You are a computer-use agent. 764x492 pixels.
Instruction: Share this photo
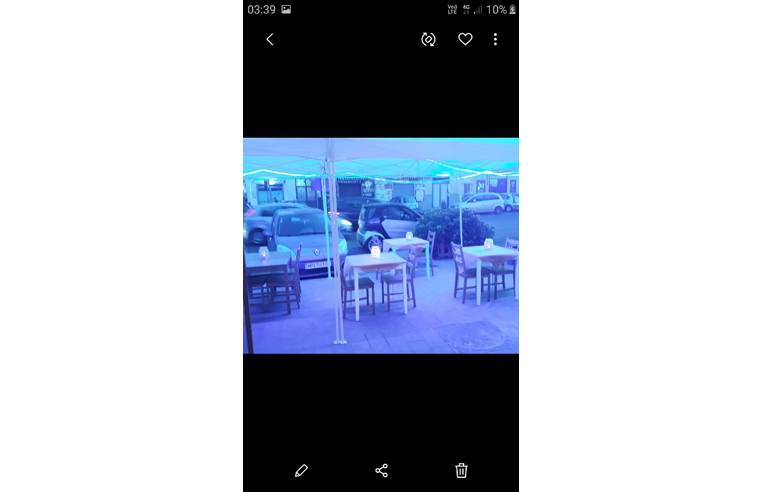(x=381, y=470)
